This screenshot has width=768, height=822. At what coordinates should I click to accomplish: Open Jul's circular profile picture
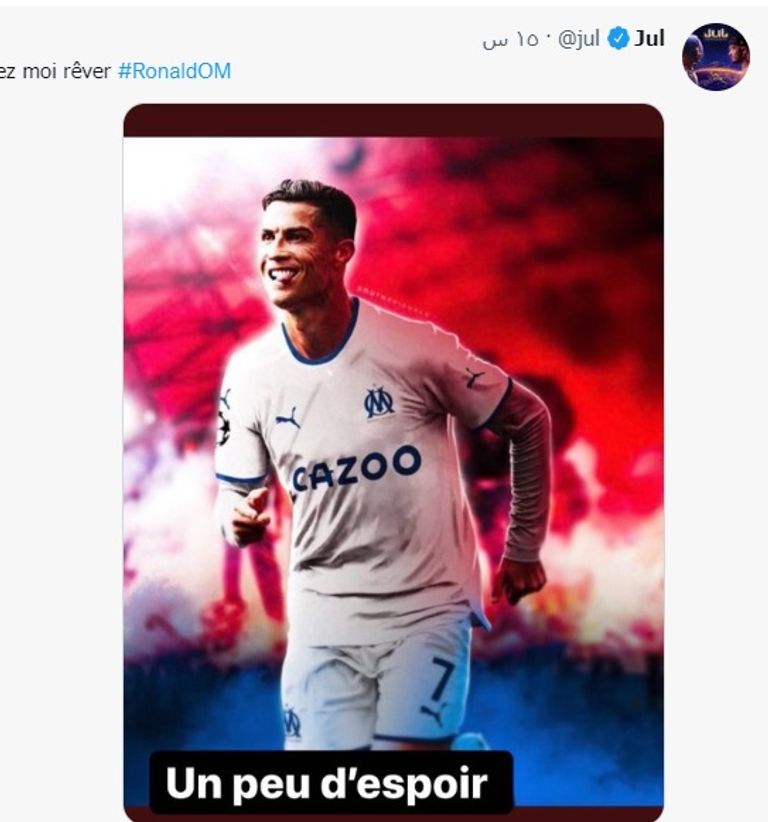(x=718, y=45)
